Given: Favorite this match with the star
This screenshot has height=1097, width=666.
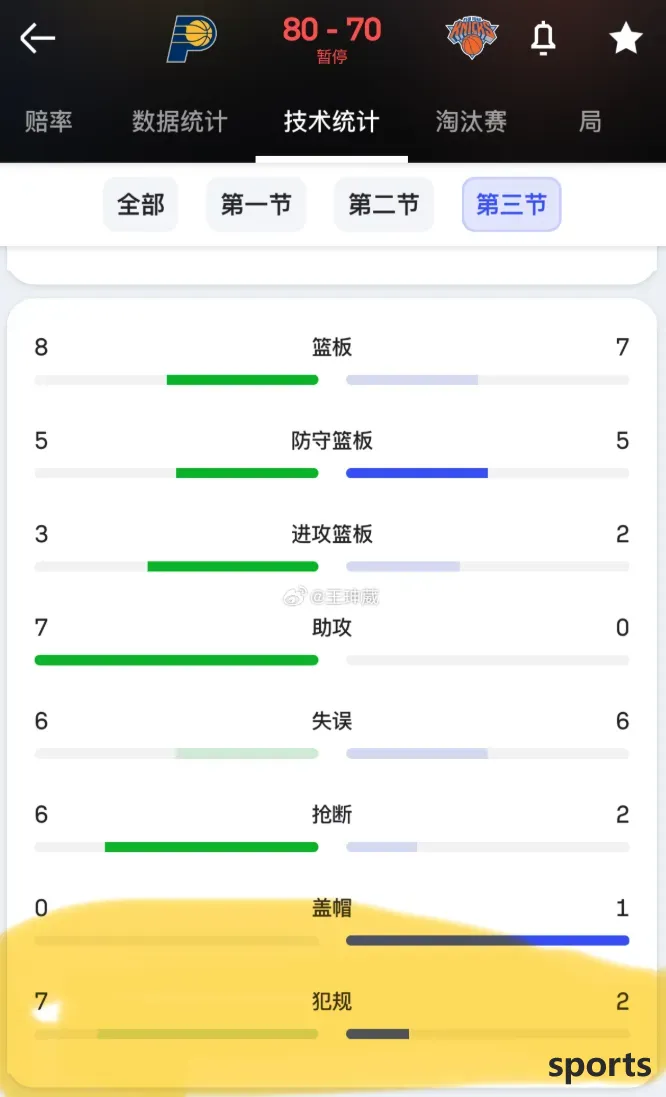Looking at the screenshot, I should coord(625,38).
